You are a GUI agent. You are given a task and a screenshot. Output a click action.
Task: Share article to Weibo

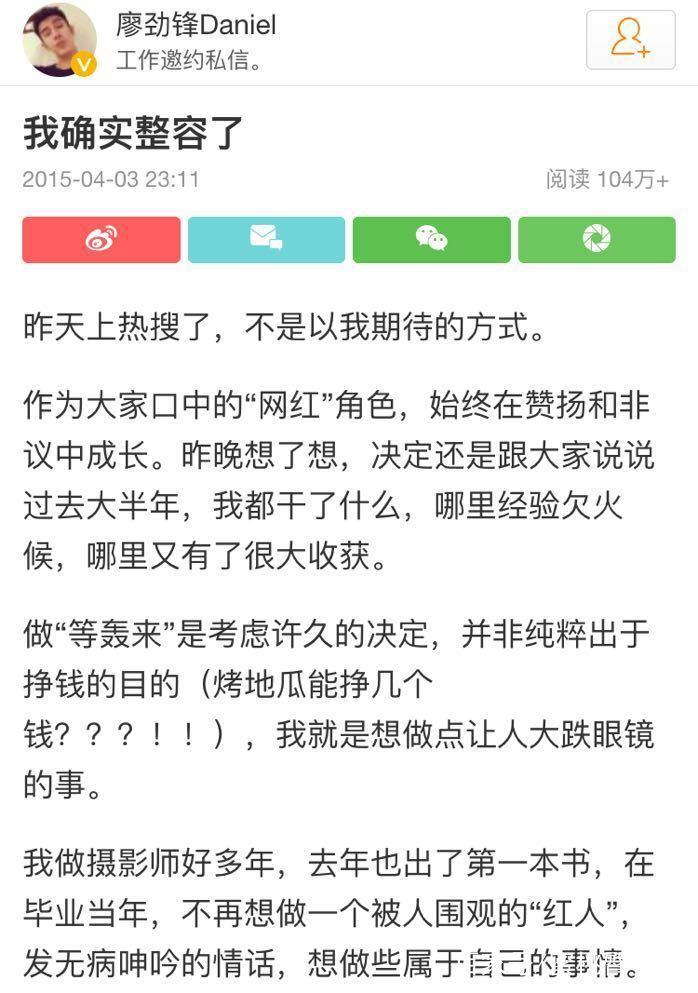(x=101, y=240)
